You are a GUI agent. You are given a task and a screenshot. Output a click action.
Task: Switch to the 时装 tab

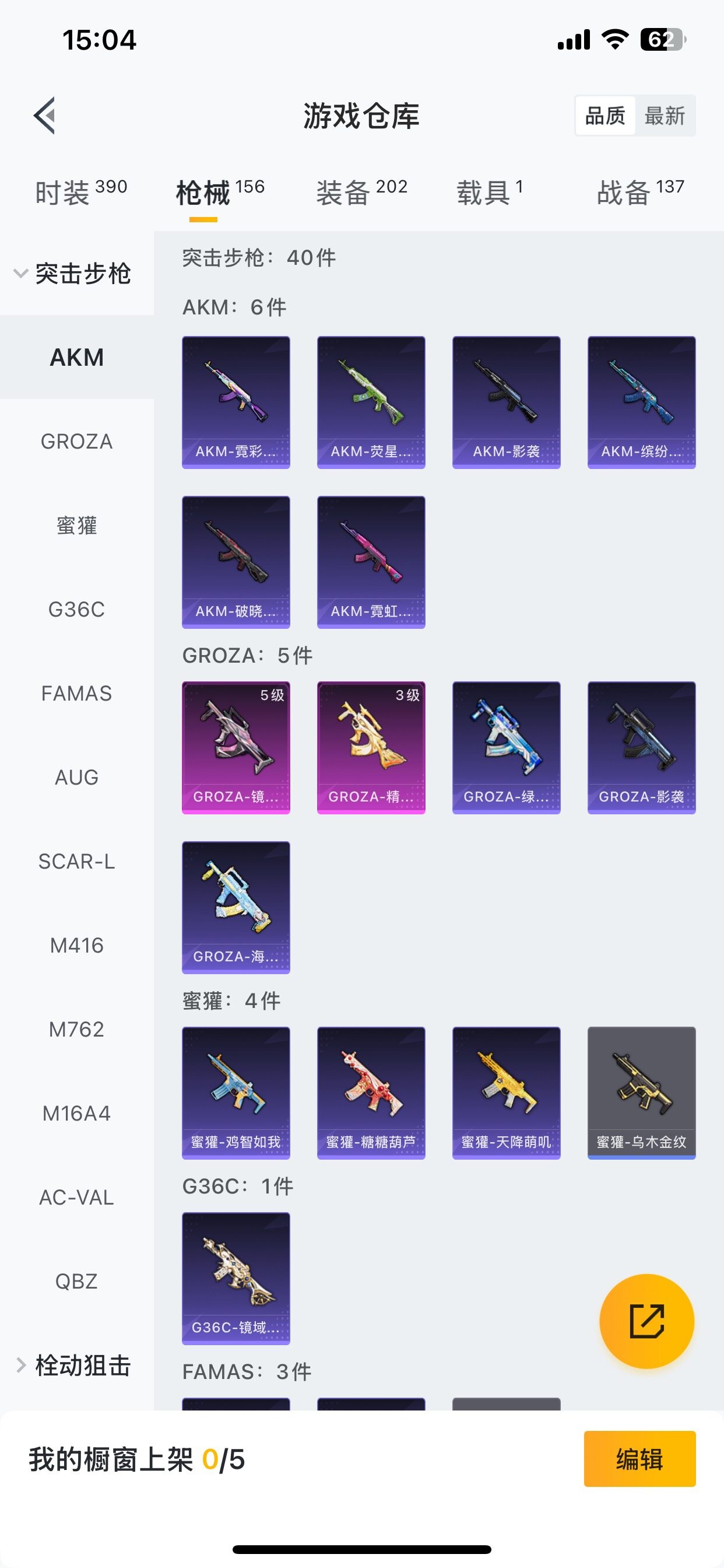(81, 192)
